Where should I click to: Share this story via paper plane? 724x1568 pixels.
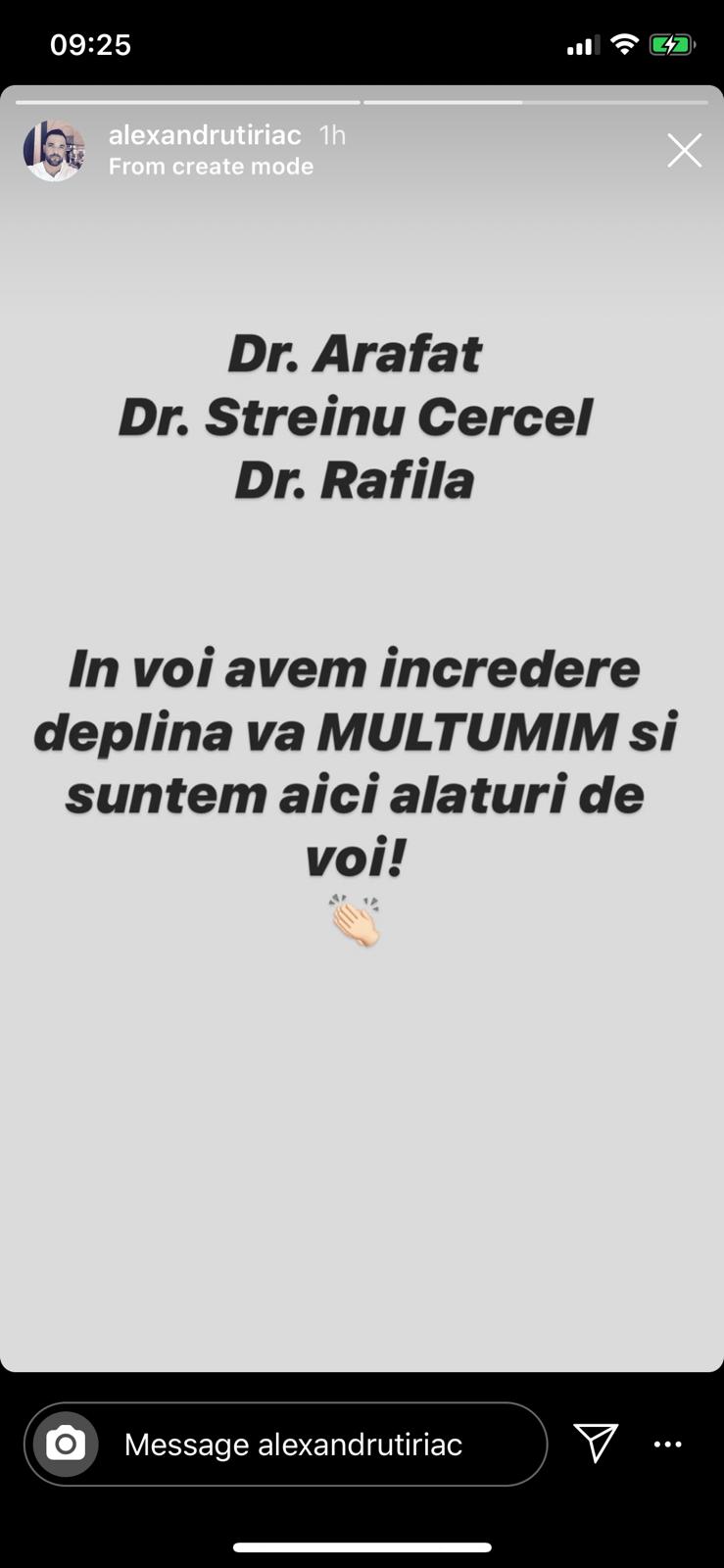coord(596,1443)
